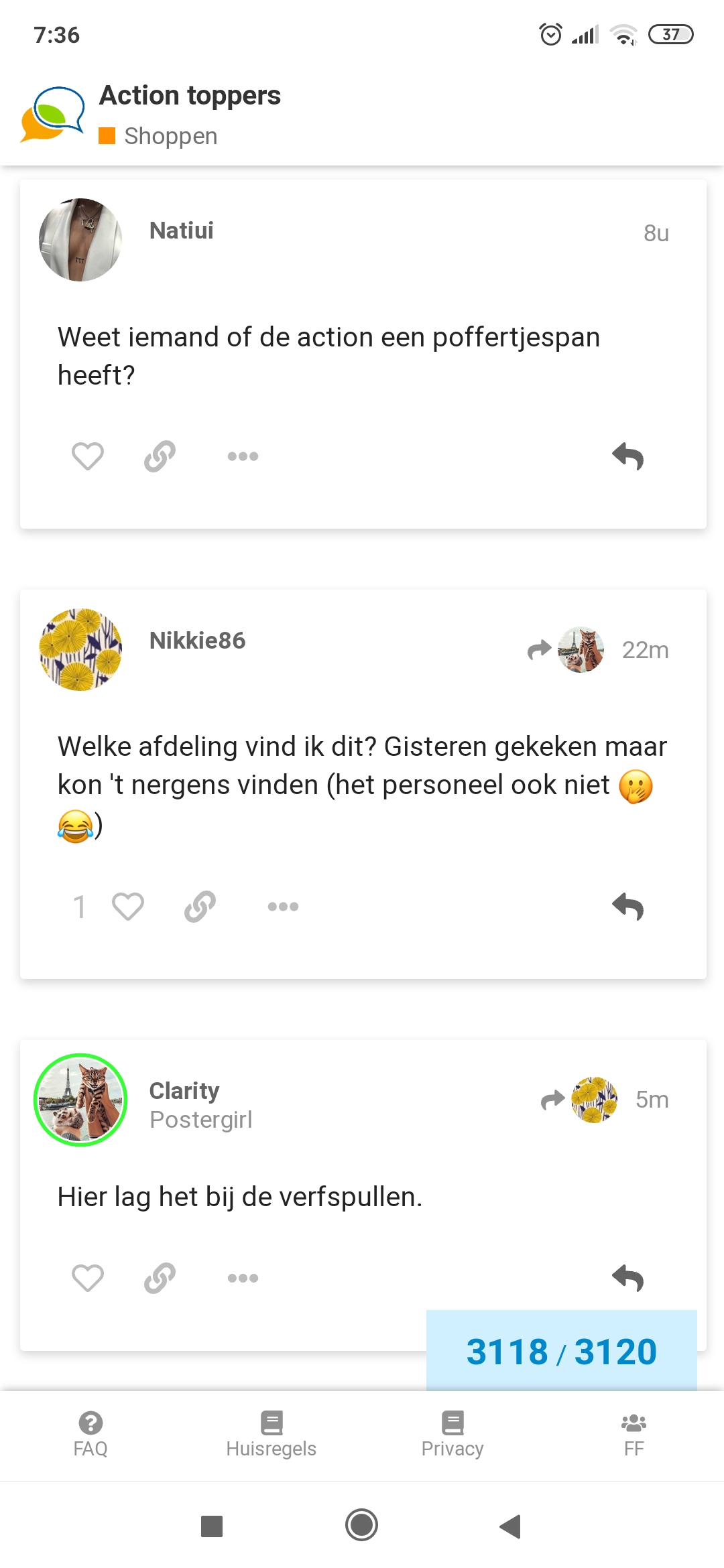Open Natiui's profile avatar
The width and height of the screenshot is (724, 1568).
(x=80, y=240)
